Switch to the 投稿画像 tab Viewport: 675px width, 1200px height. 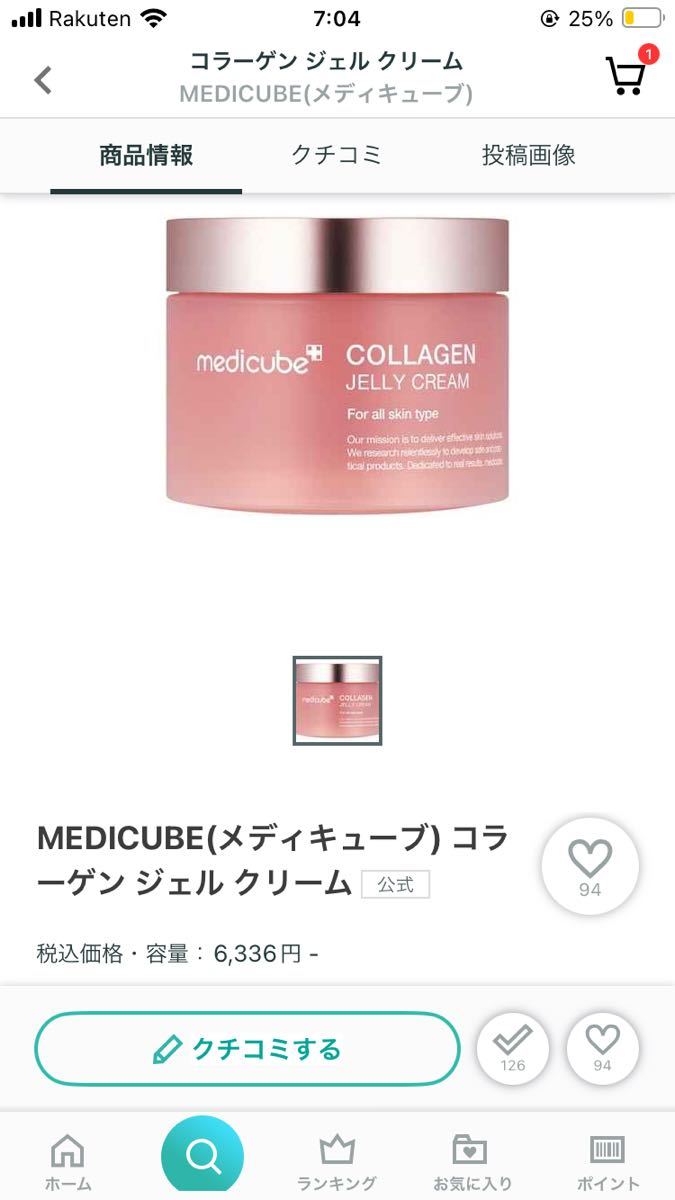[x=528, y=155]
